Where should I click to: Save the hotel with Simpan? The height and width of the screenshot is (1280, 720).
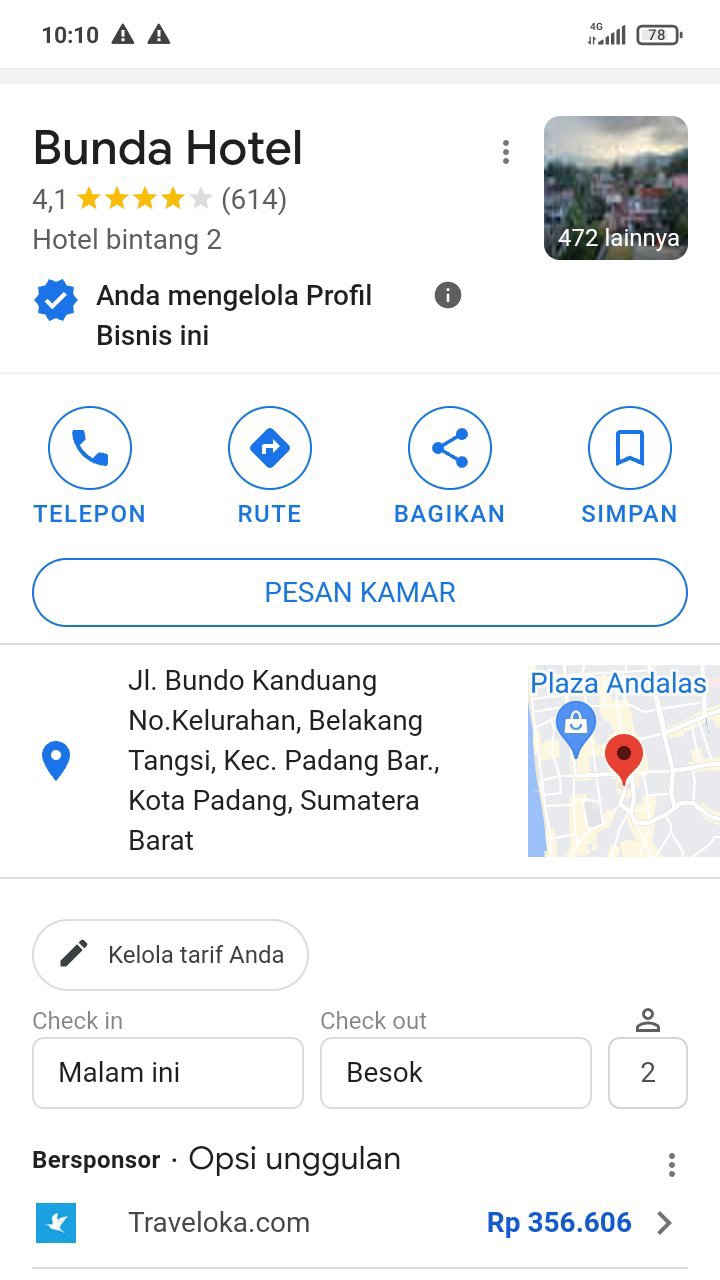pos(630,449)
